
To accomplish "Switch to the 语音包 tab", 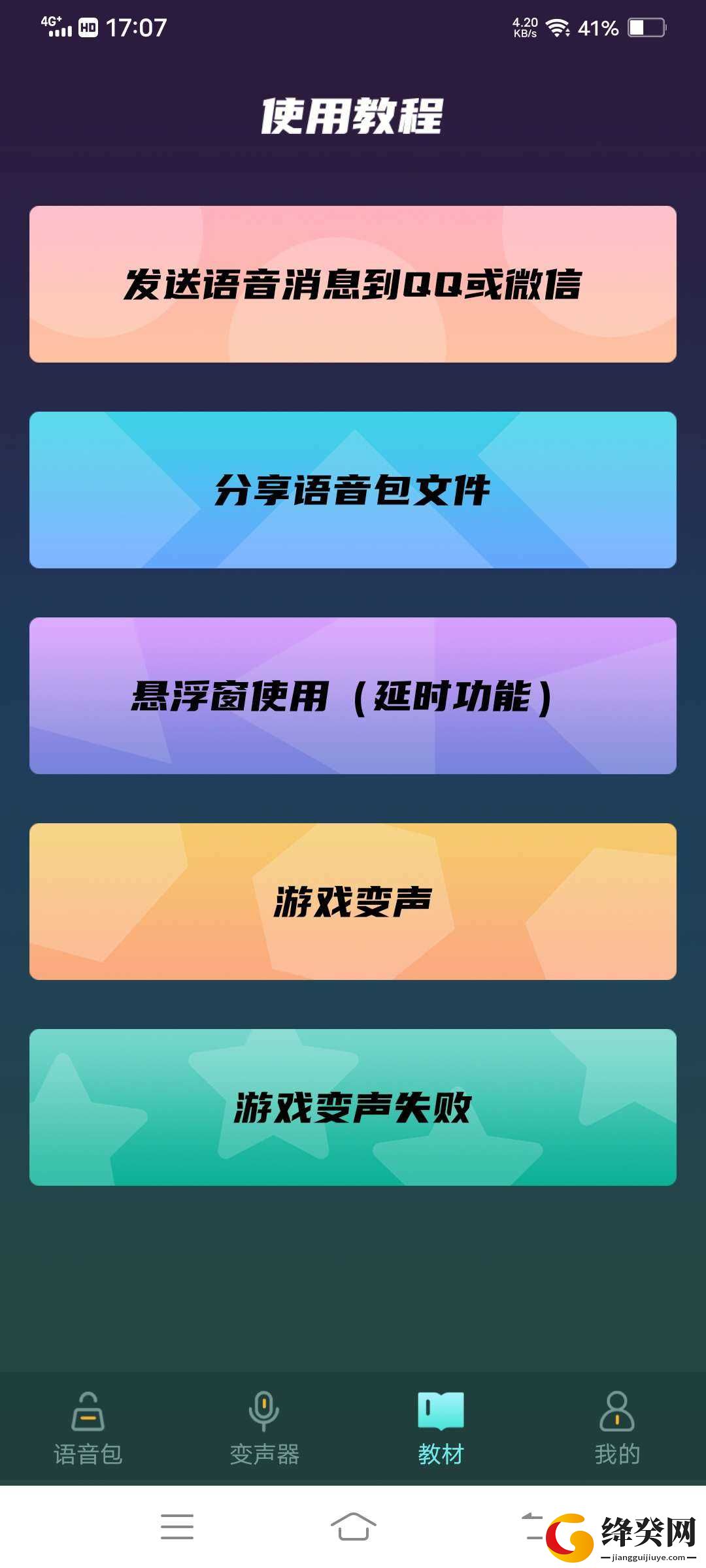I will pyautogui.click(x=88, y=1428).
